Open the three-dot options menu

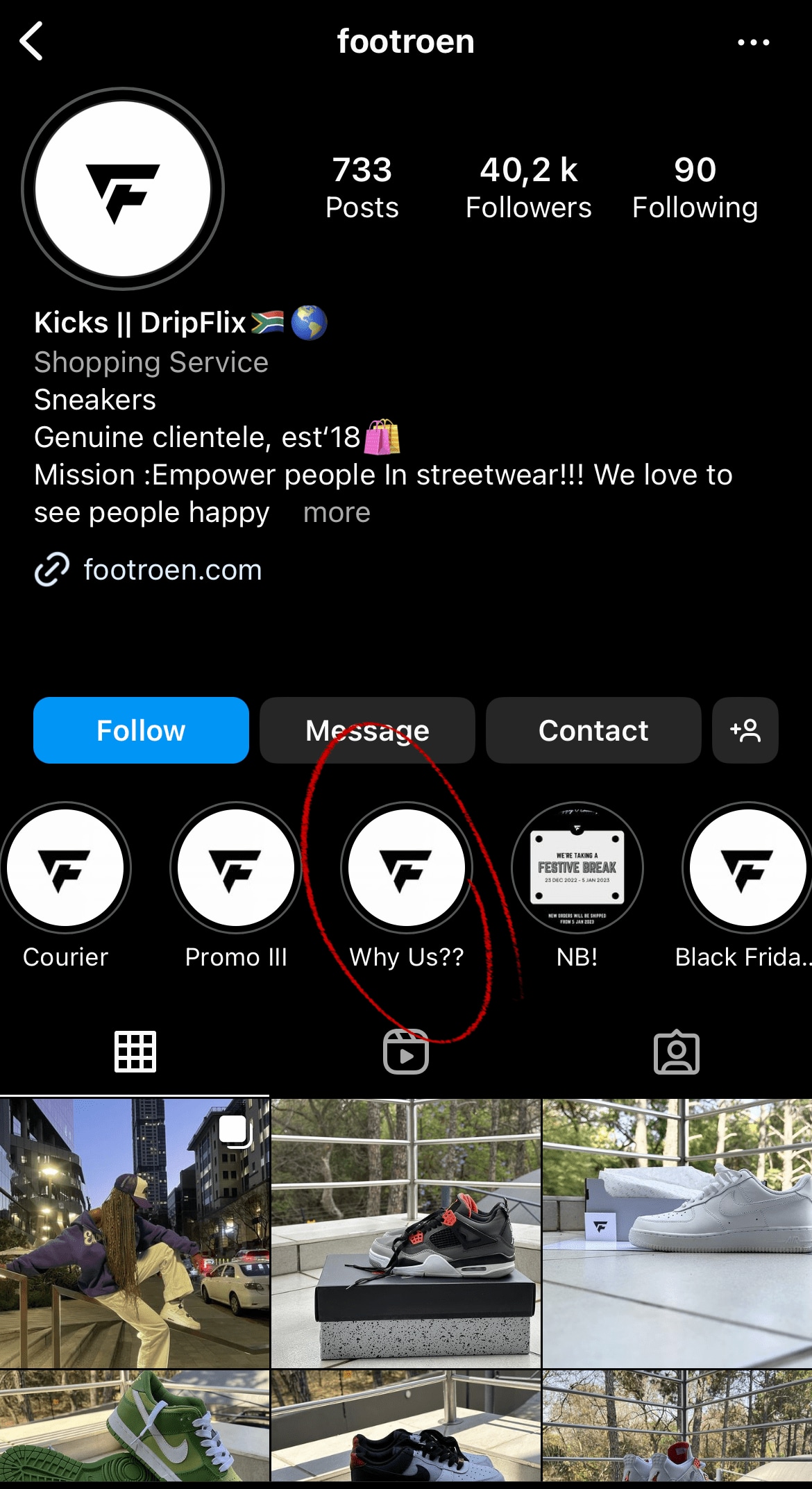pos(753,42)
